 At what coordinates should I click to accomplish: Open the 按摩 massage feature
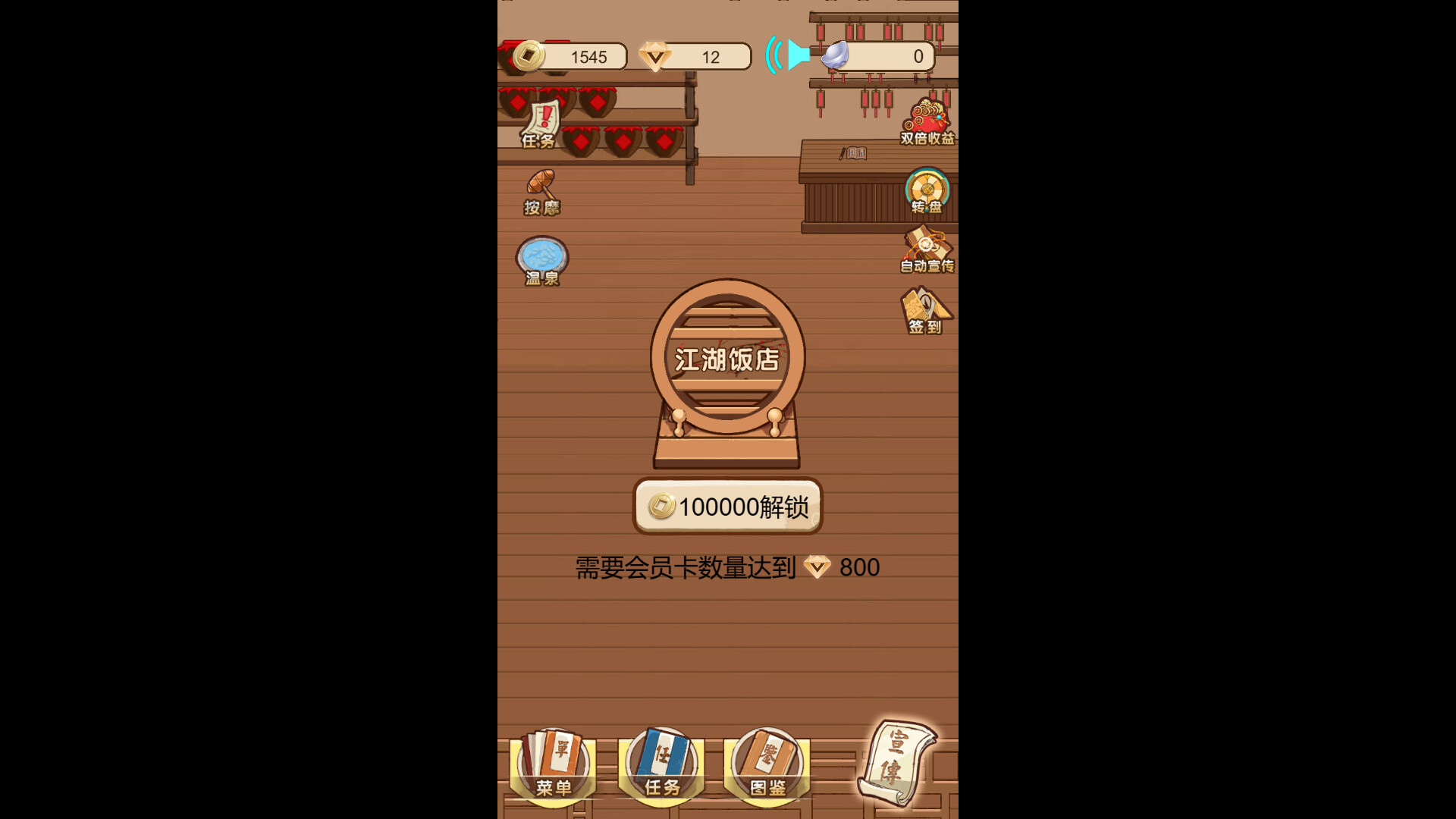point(541,193)
